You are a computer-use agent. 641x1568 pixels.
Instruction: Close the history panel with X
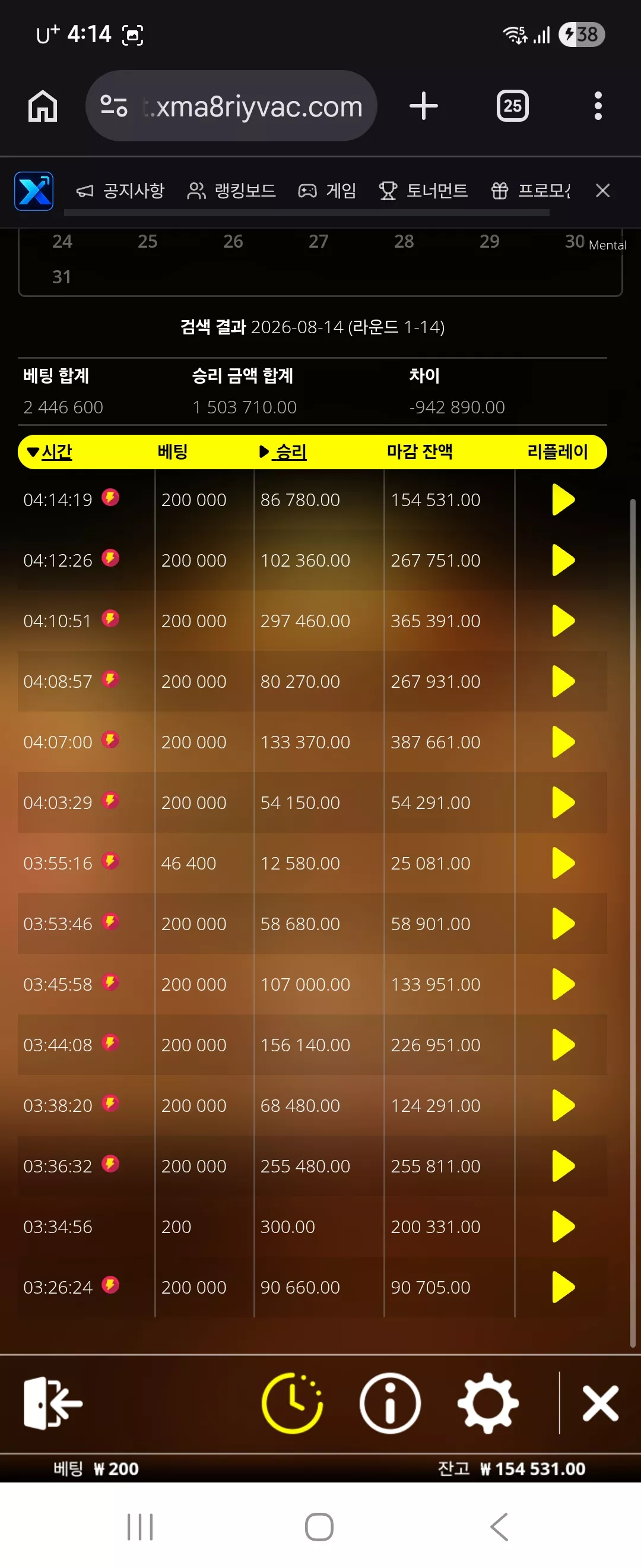click(x=600, y=1402)
